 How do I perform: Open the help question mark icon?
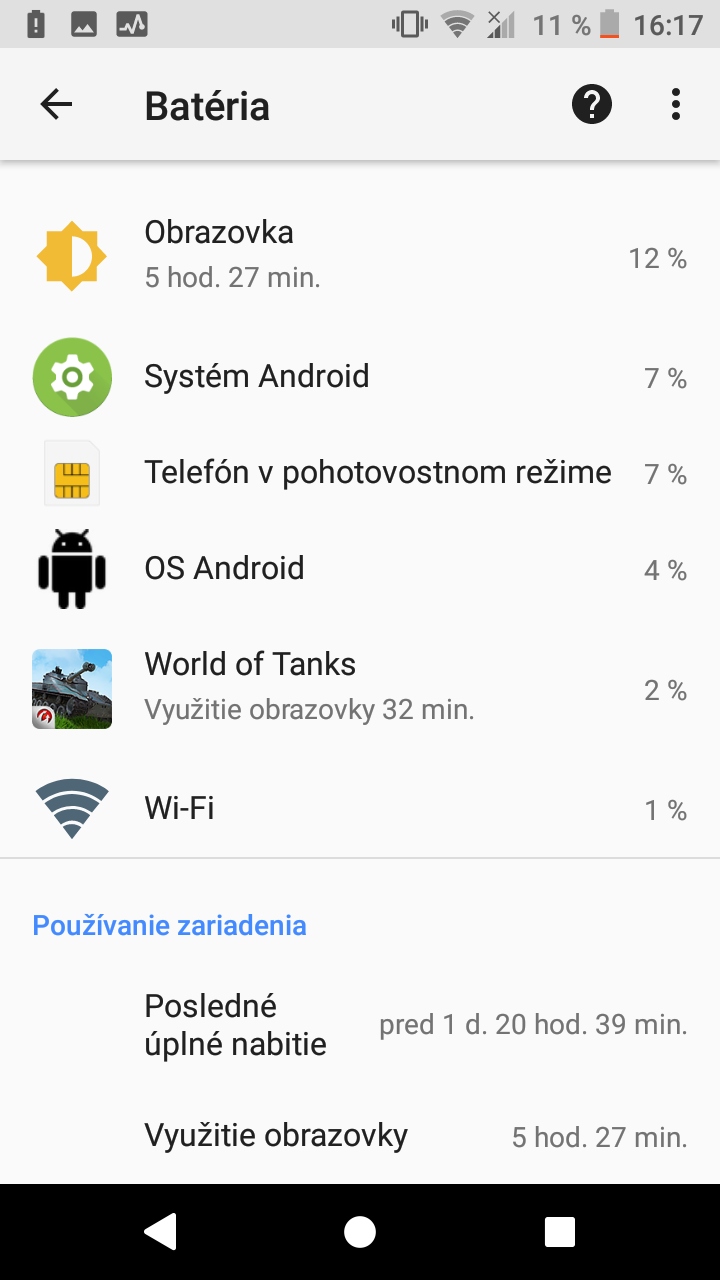tap(592, 104)
